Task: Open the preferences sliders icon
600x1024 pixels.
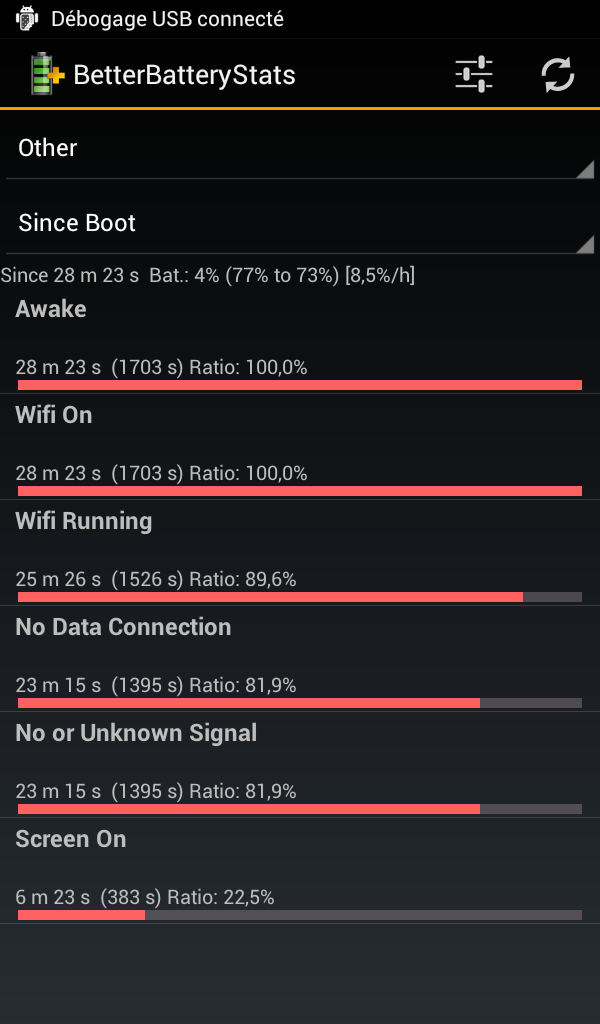Action: tap(473, 74)
